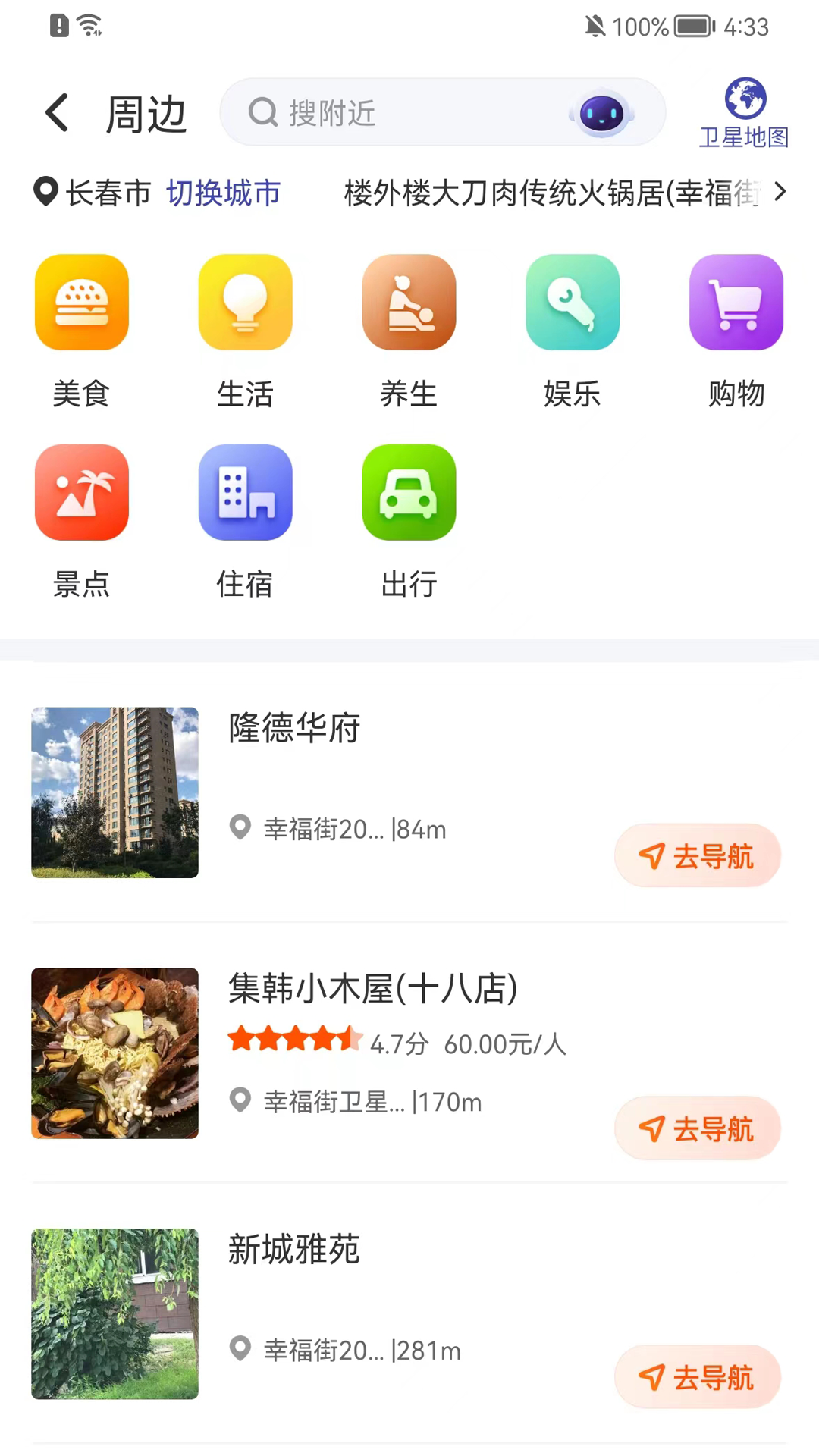Open 新城雅苑 navigation button

697,1377
